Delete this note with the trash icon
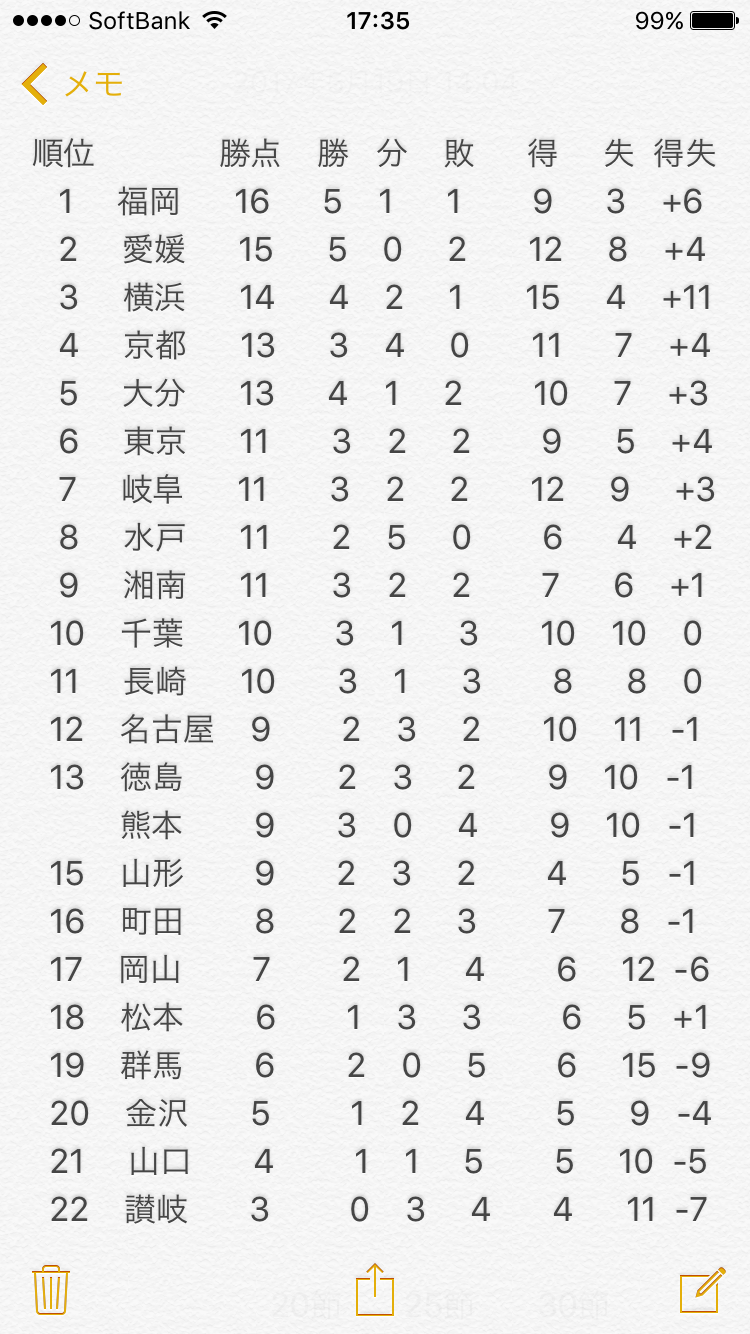The image size is (750, 1334). tap(50, 1290)
